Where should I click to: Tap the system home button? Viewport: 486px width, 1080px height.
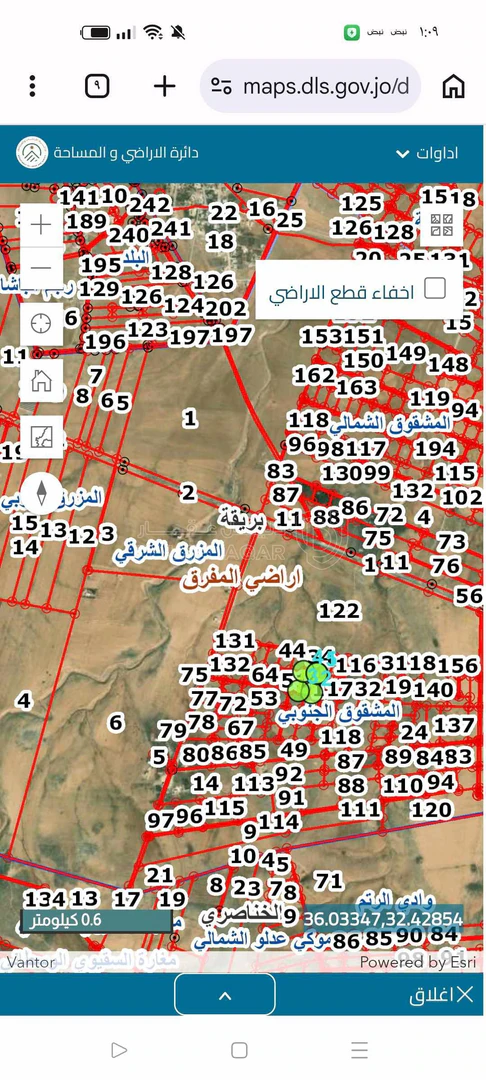pos(239,1050)
